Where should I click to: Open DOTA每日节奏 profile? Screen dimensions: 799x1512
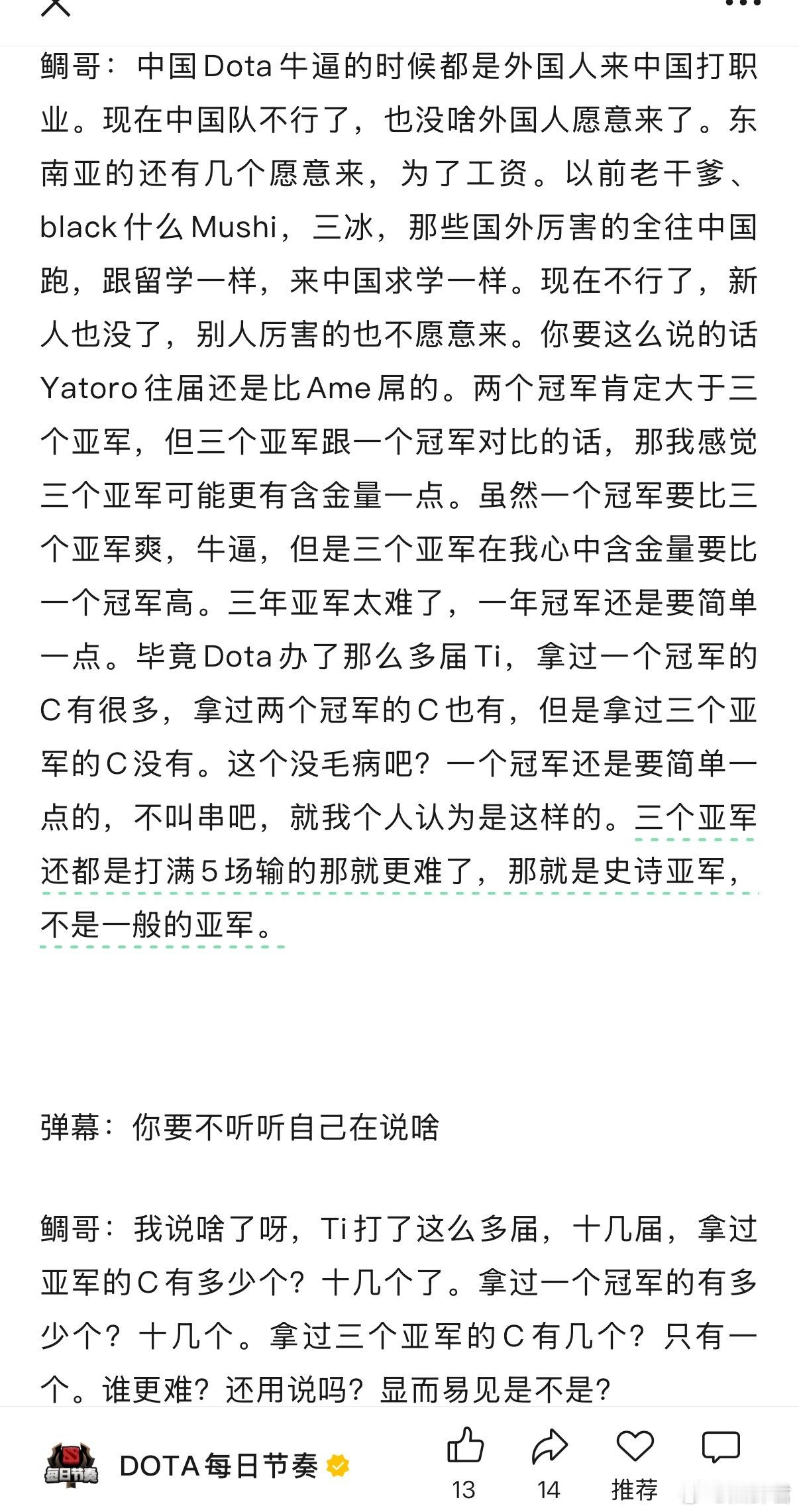click(x=219, y=1466)
